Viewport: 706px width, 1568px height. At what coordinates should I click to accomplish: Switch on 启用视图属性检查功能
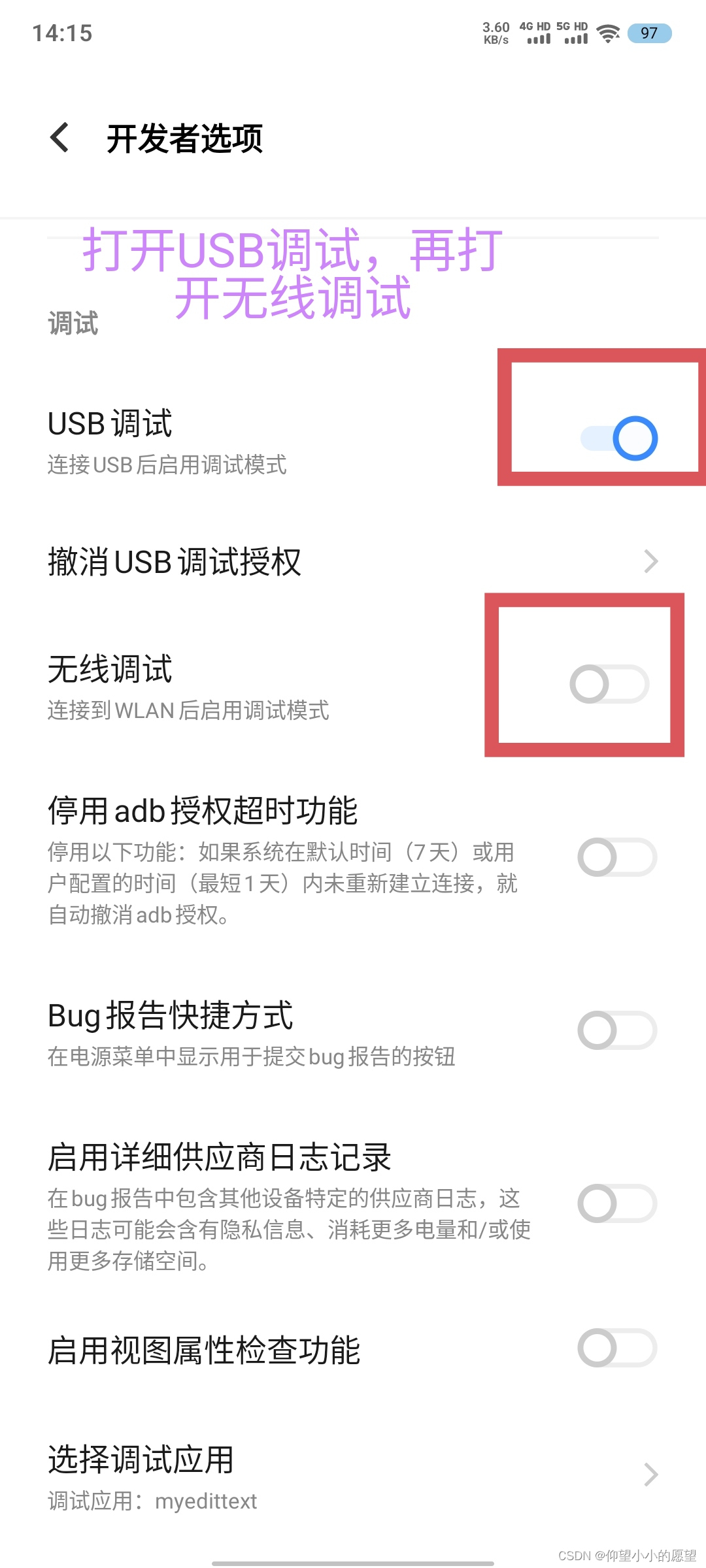[617, 1348]
